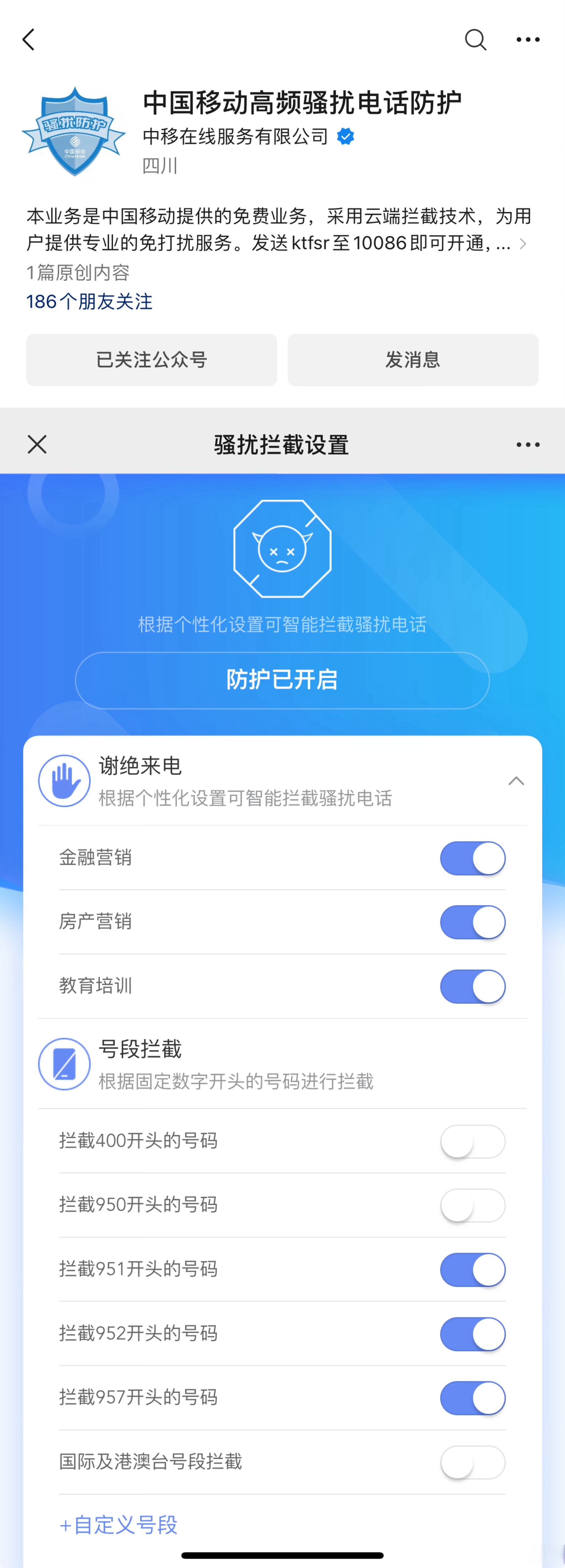Click the search icon at top
The image size is (565, 1568).
(474, 40)
